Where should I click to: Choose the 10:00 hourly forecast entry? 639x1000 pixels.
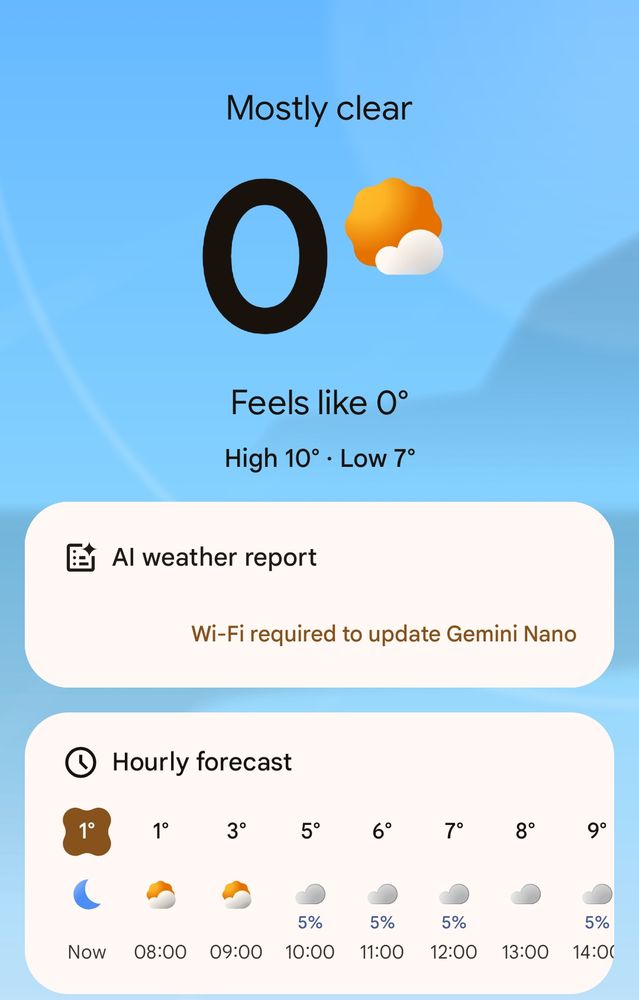(x=310, y=885)
